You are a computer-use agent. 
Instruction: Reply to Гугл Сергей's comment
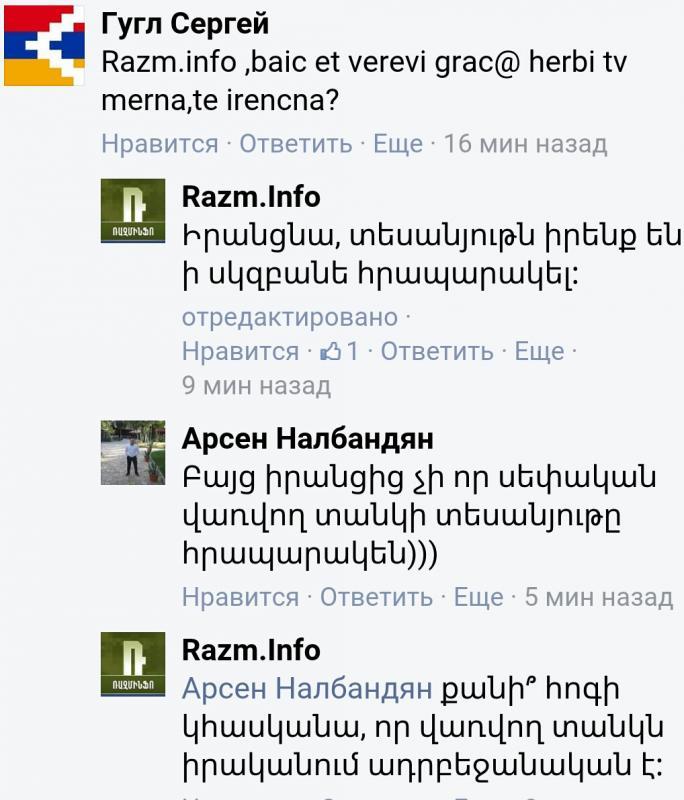pyautogui.click(x=295, y=144)
